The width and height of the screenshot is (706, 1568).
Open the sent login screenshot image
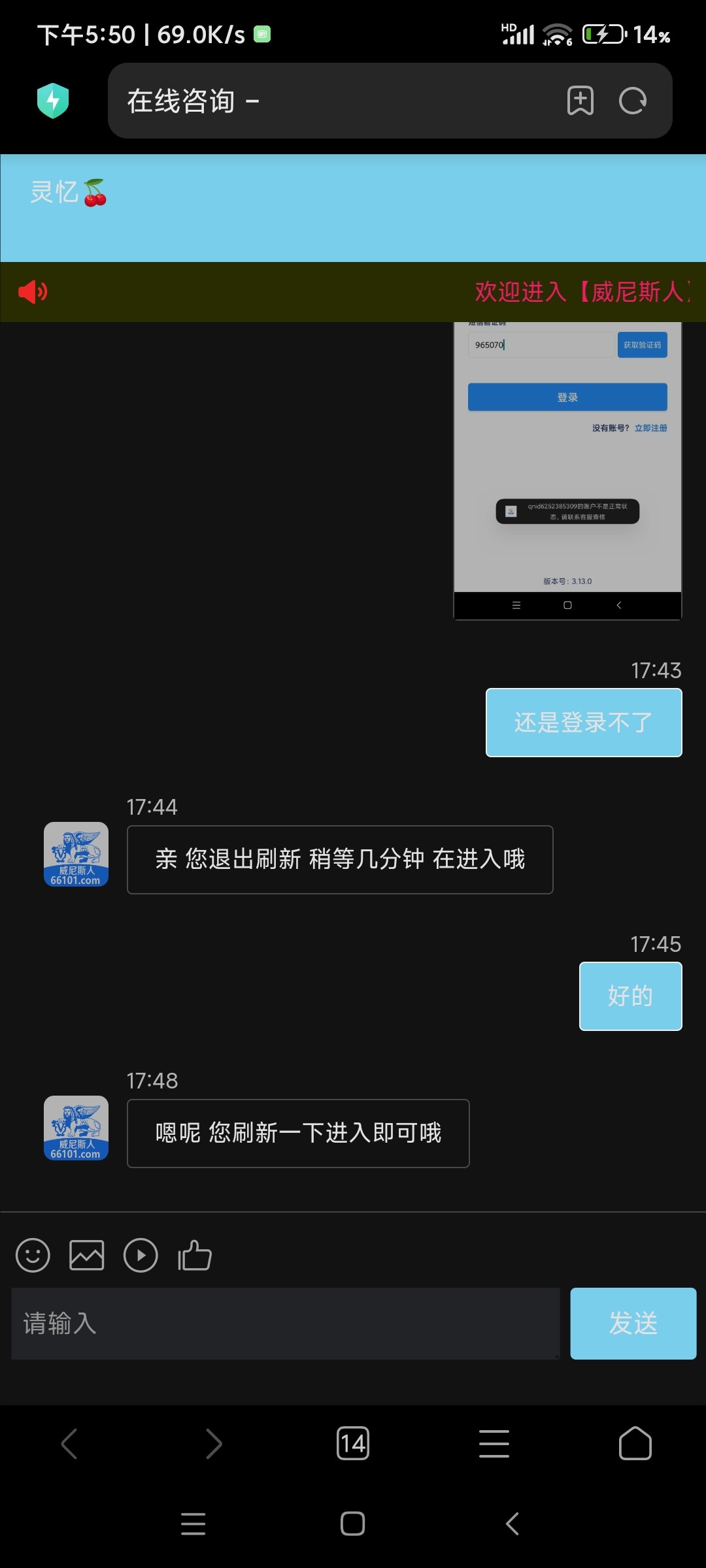[567, 470]
